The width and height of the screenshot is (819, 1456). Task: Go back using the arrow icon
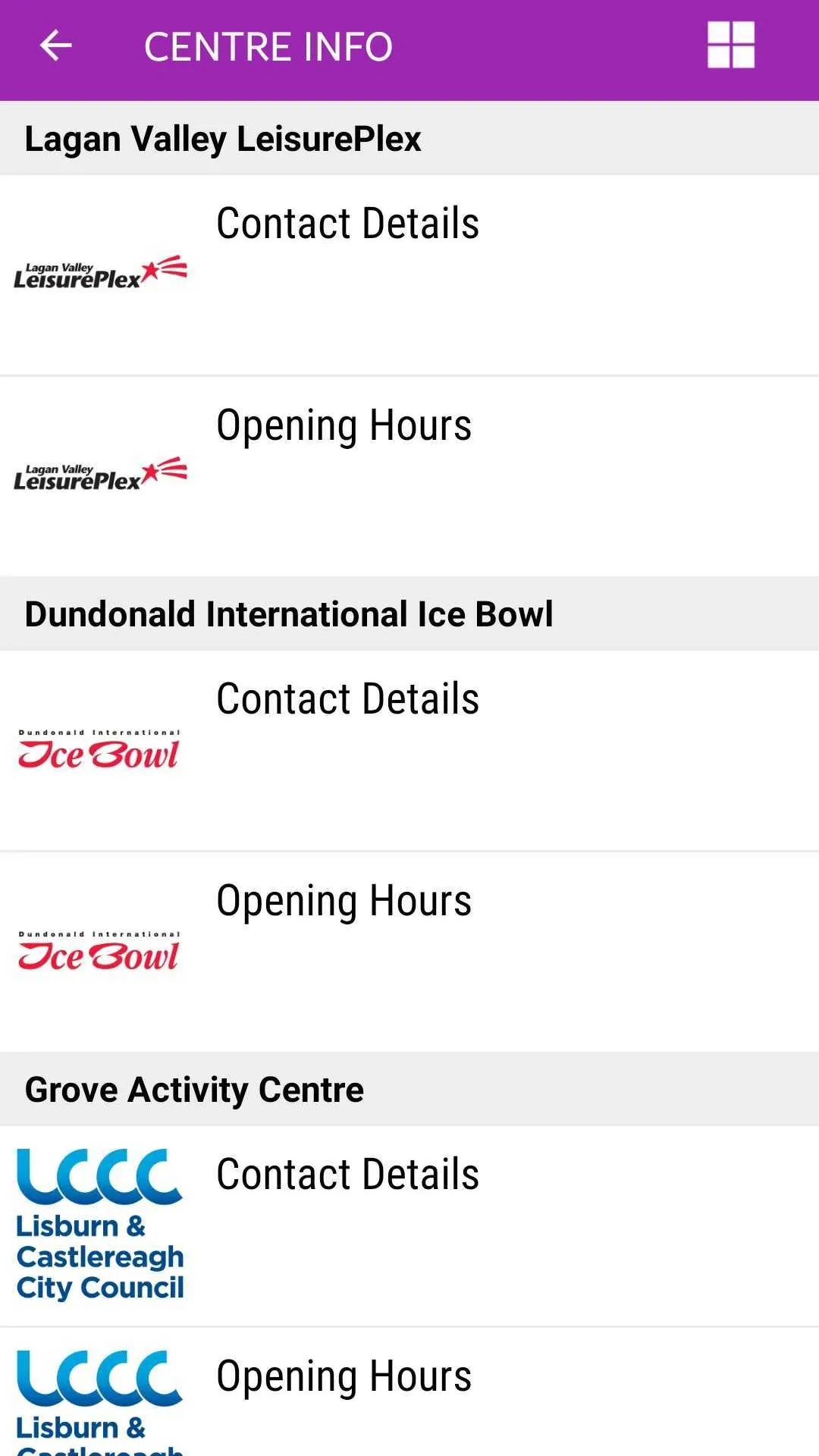pyautogui.click(x=55, y=46)
